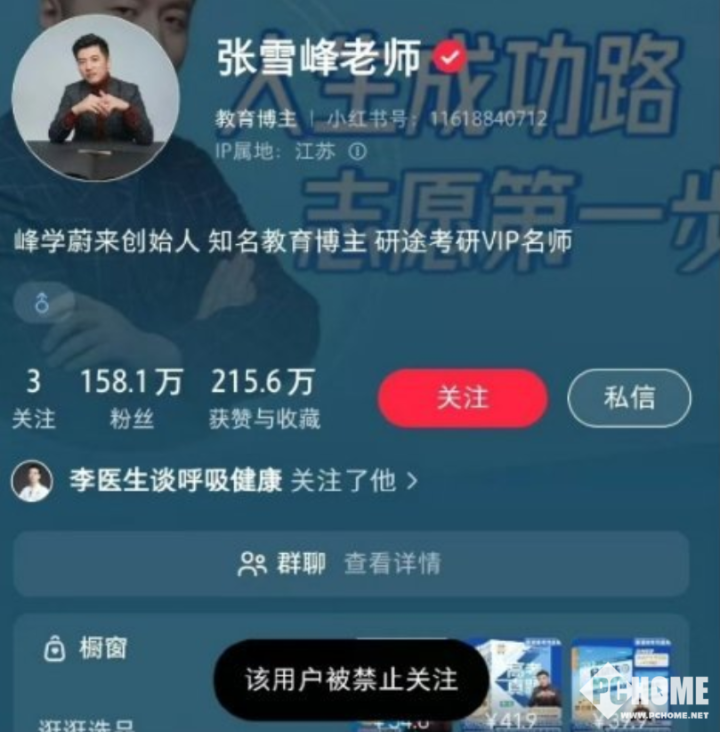Follow 张雪峰老师 with the red 关注 button

point(462,398)
